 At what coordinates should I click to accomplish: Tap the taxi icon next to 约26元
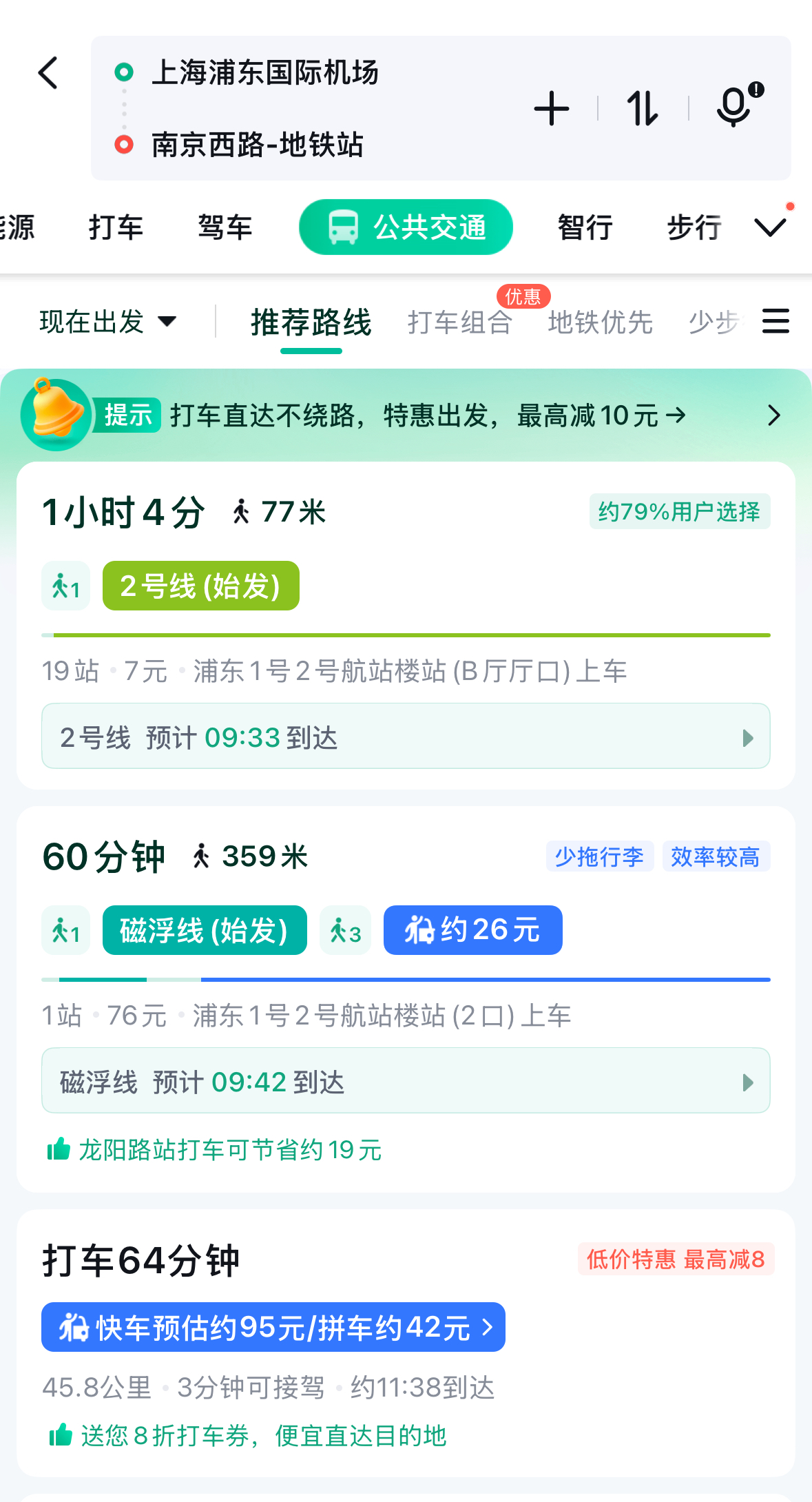[421, 929]
